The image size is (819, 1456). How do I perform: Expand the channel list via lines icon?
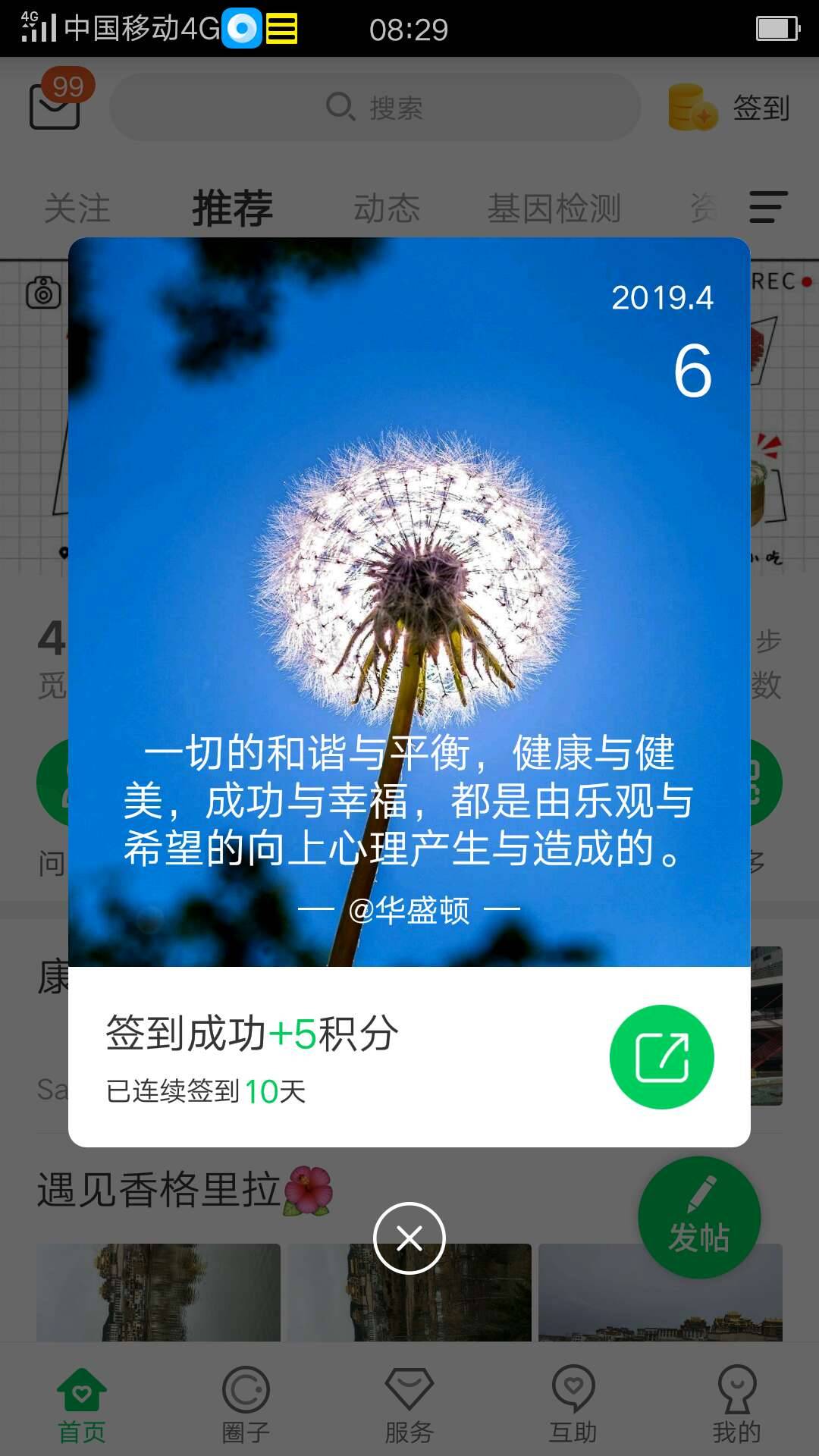[x=766, y=207]
